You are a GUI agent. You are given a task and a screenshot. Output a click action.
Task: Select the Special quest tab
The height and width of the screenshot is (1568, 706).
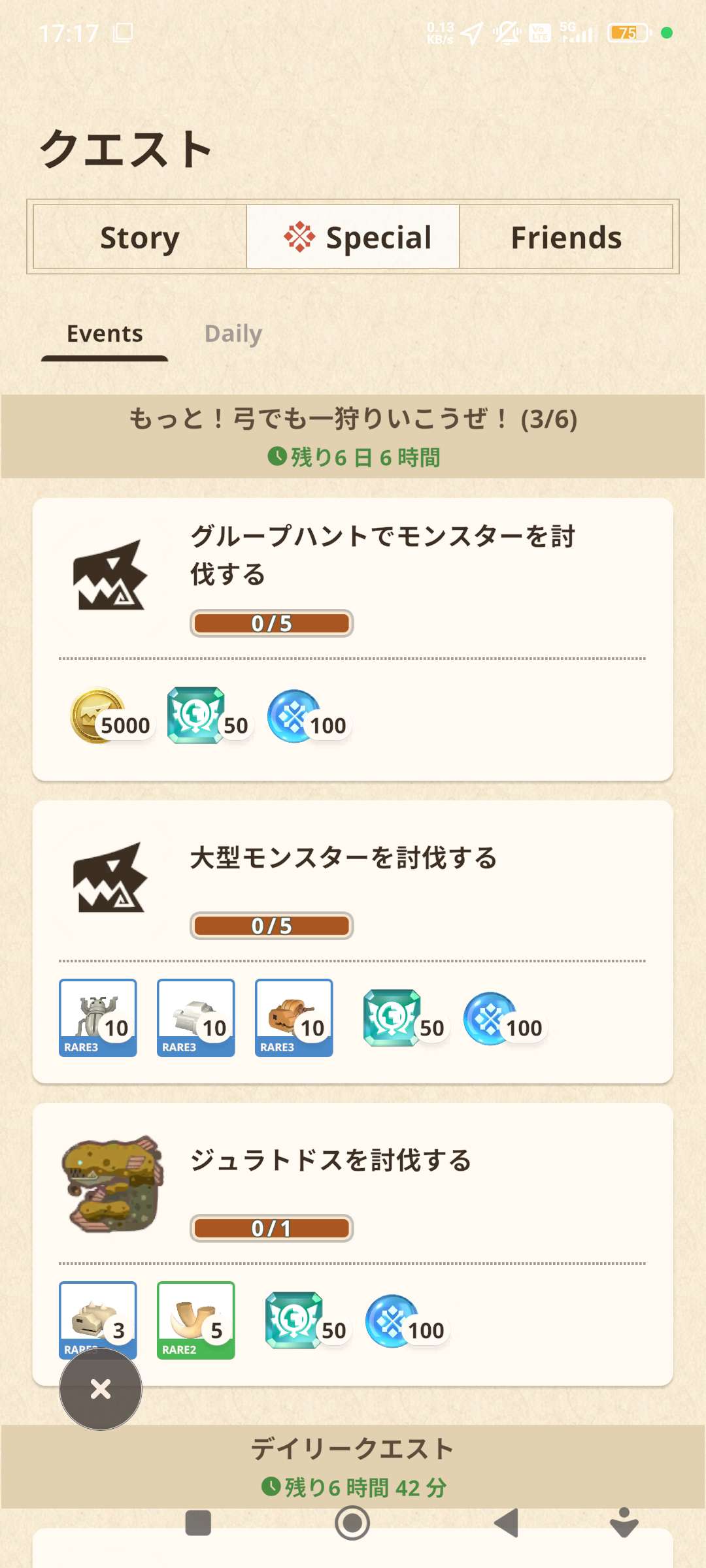353,237
